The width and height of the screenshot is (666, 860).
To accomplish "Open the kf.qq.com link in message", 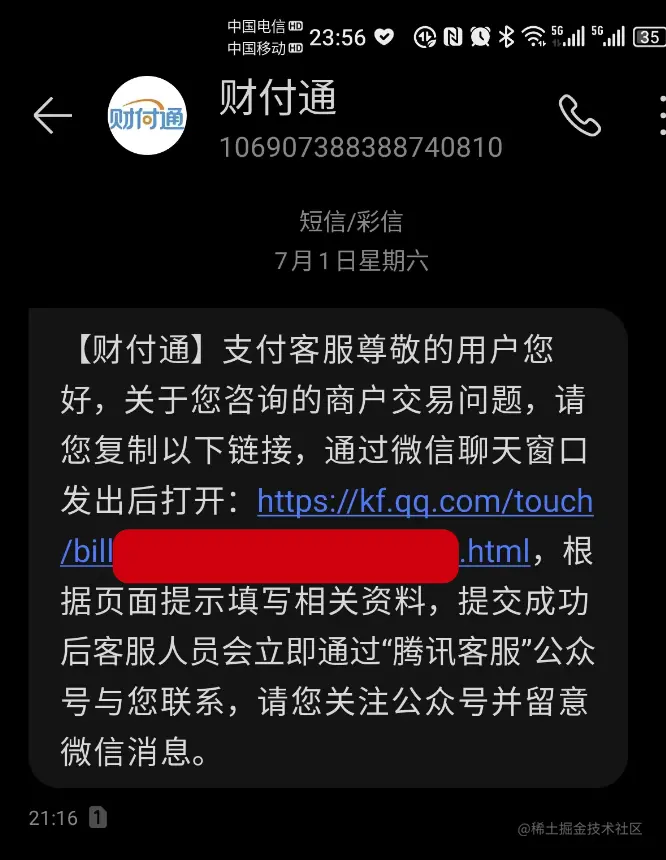I will [x=425, y=501].
